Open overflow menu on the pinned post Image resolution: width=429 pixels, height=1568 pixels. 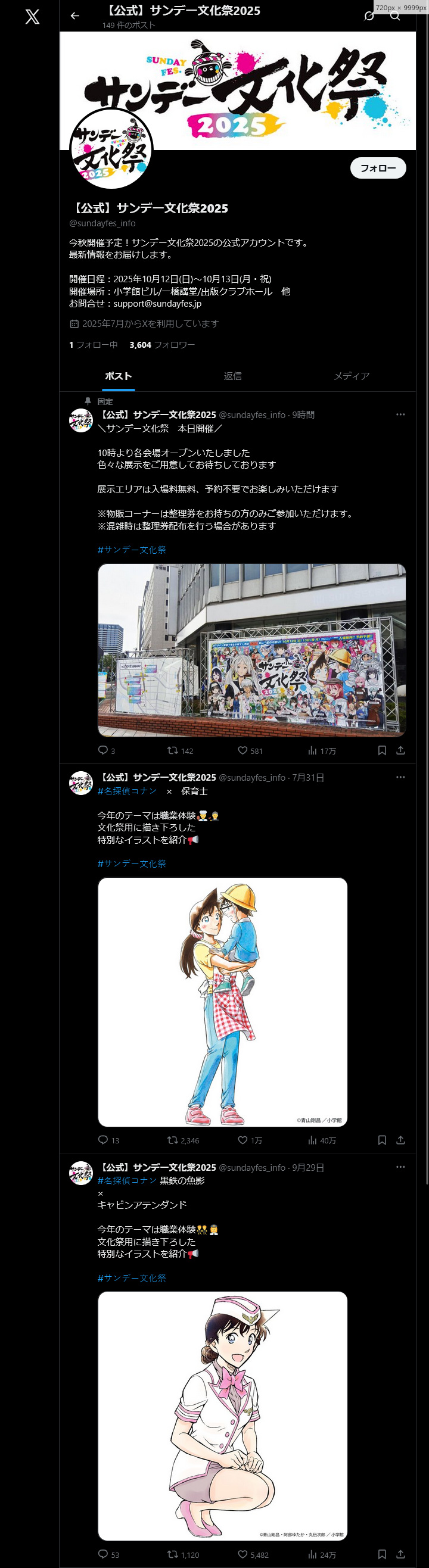pos(400,414)
